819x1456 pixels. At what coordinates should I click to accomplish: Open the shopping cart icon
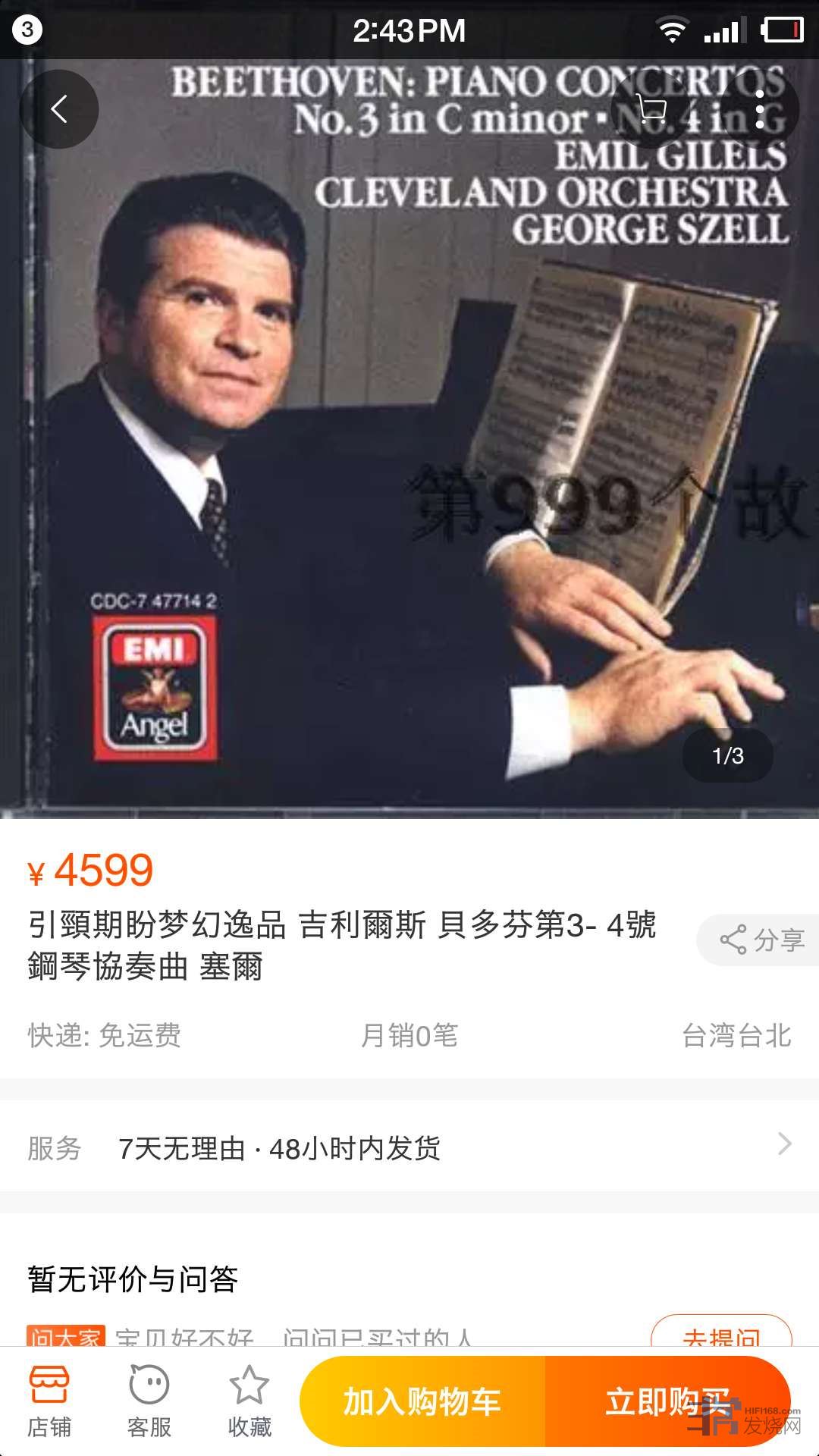[650, 109]
